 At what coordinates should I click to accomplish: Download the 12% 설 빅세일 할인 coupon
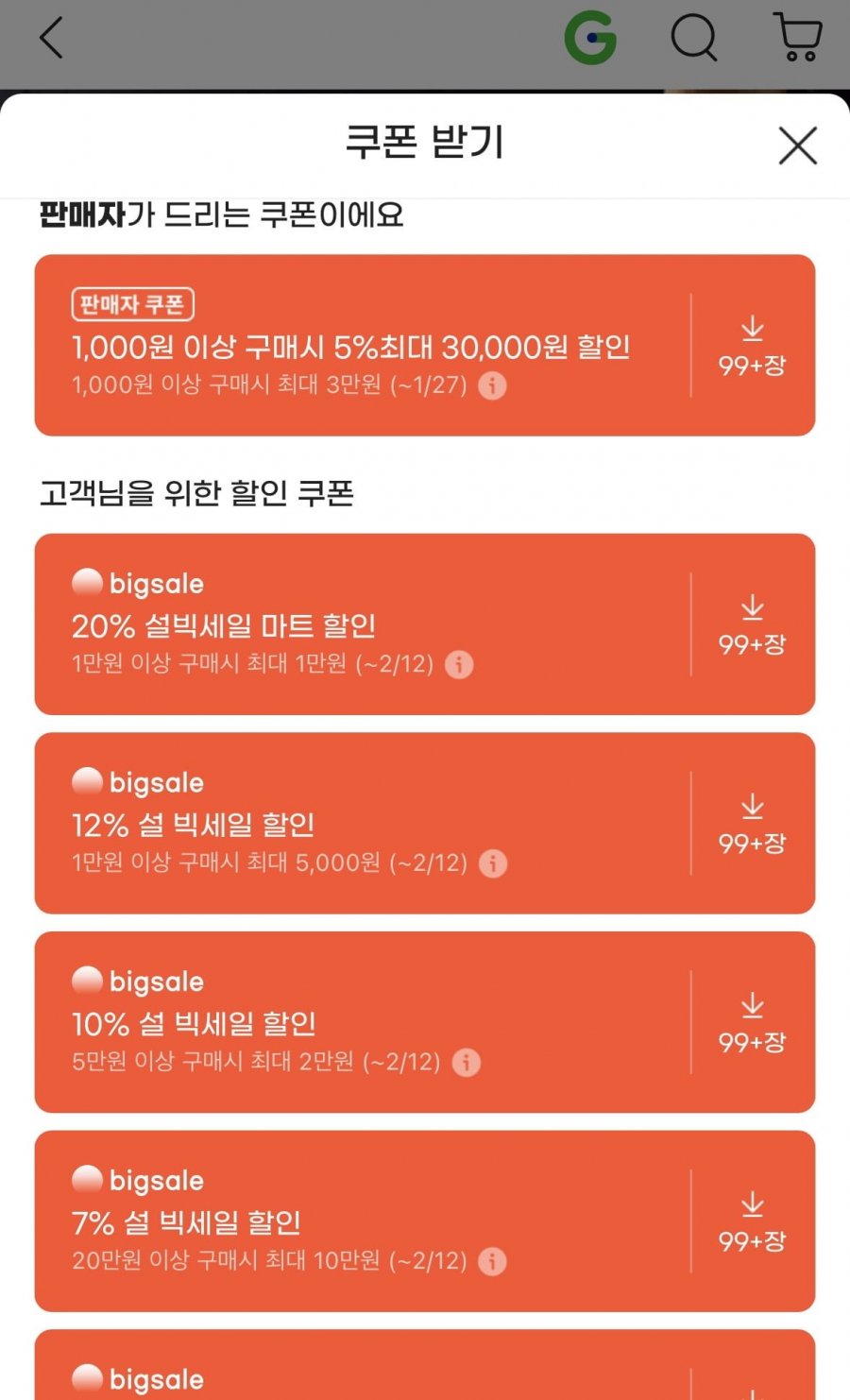tap(752, 824)
